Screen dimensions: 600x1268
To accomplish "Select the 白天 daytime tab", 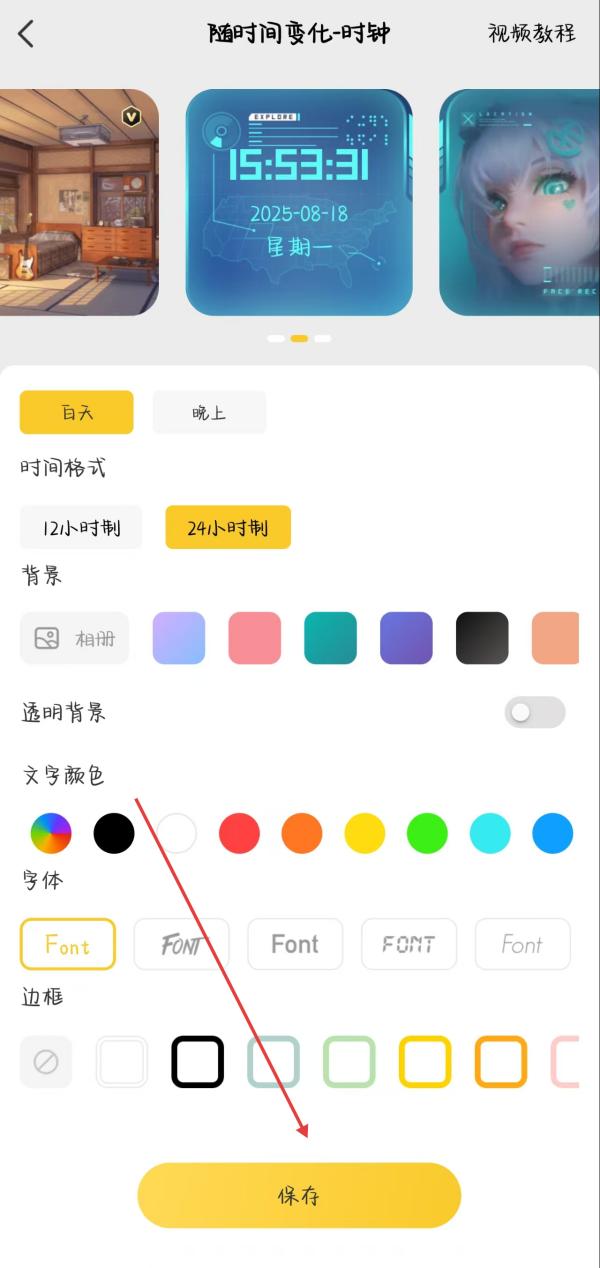I will click(x=76, y=412).
